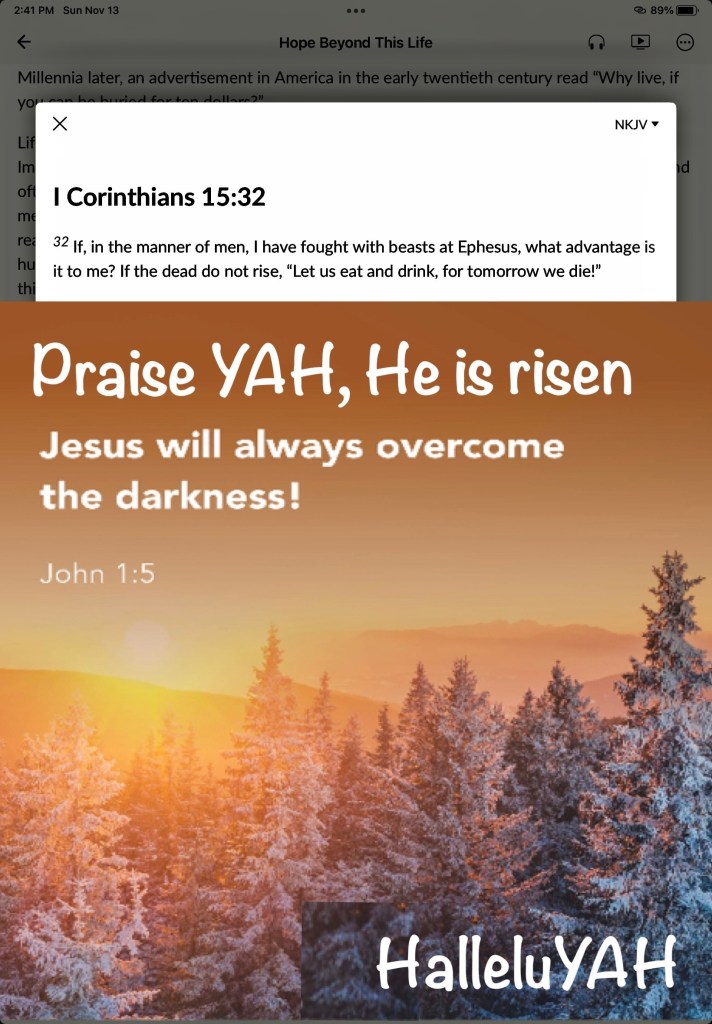Open the headphones audio option

pyautogui.click(x=596, y=42)
